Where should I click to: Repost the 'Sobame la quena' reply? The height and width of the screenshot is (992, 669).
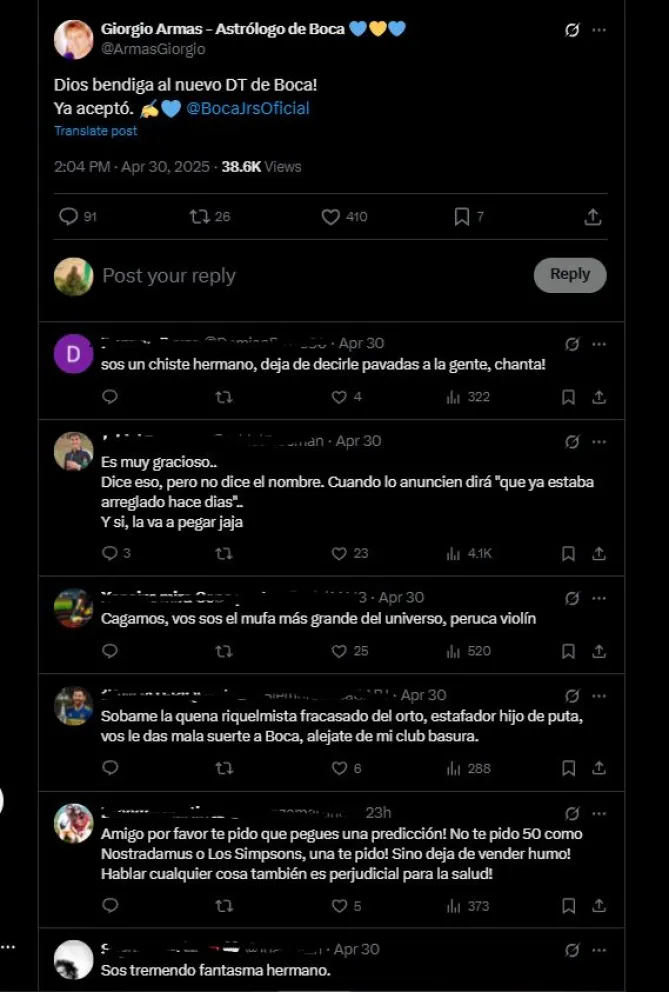point(224,768)
